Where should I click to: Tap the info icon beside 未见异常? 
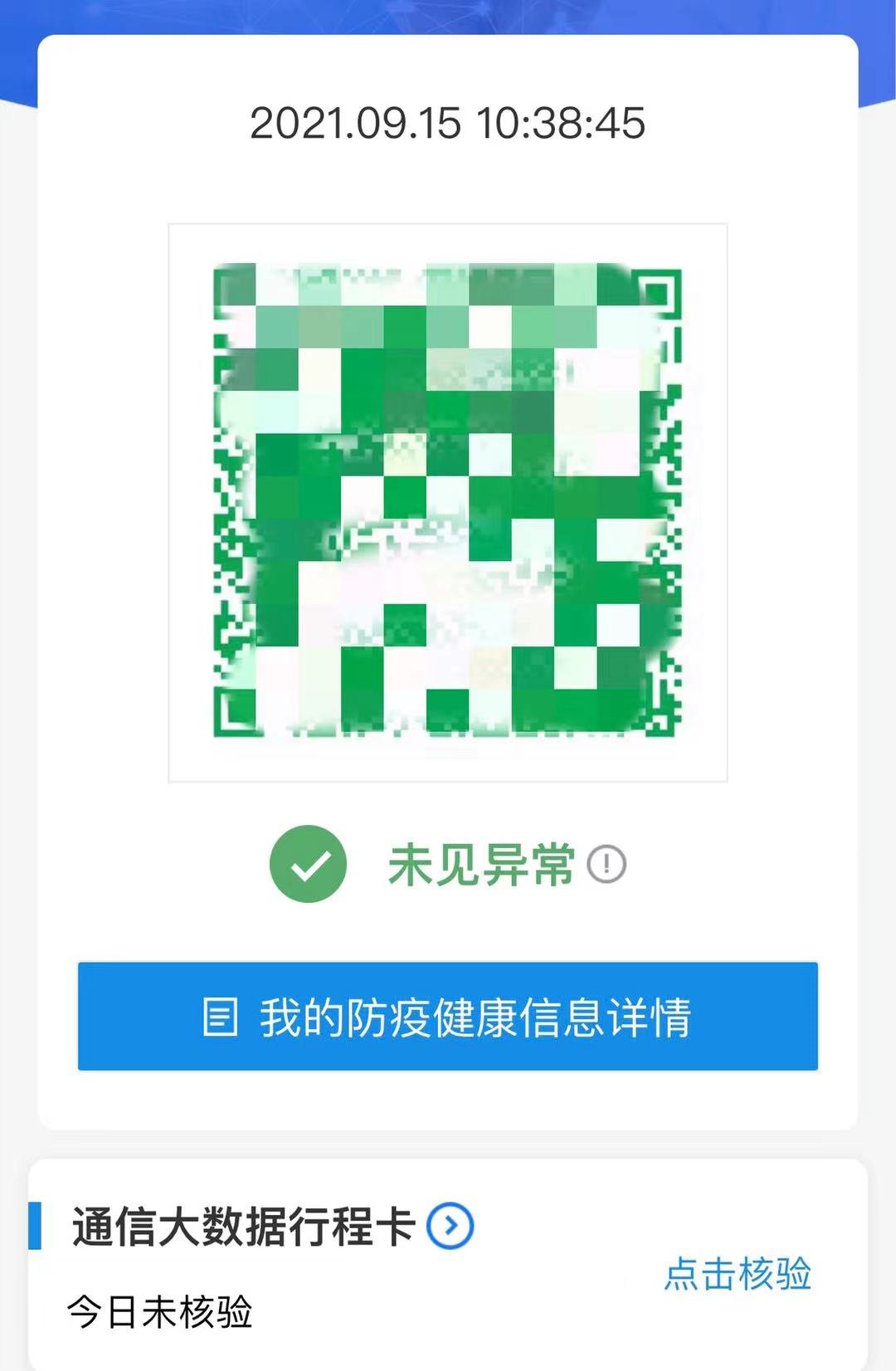[606, 865]
